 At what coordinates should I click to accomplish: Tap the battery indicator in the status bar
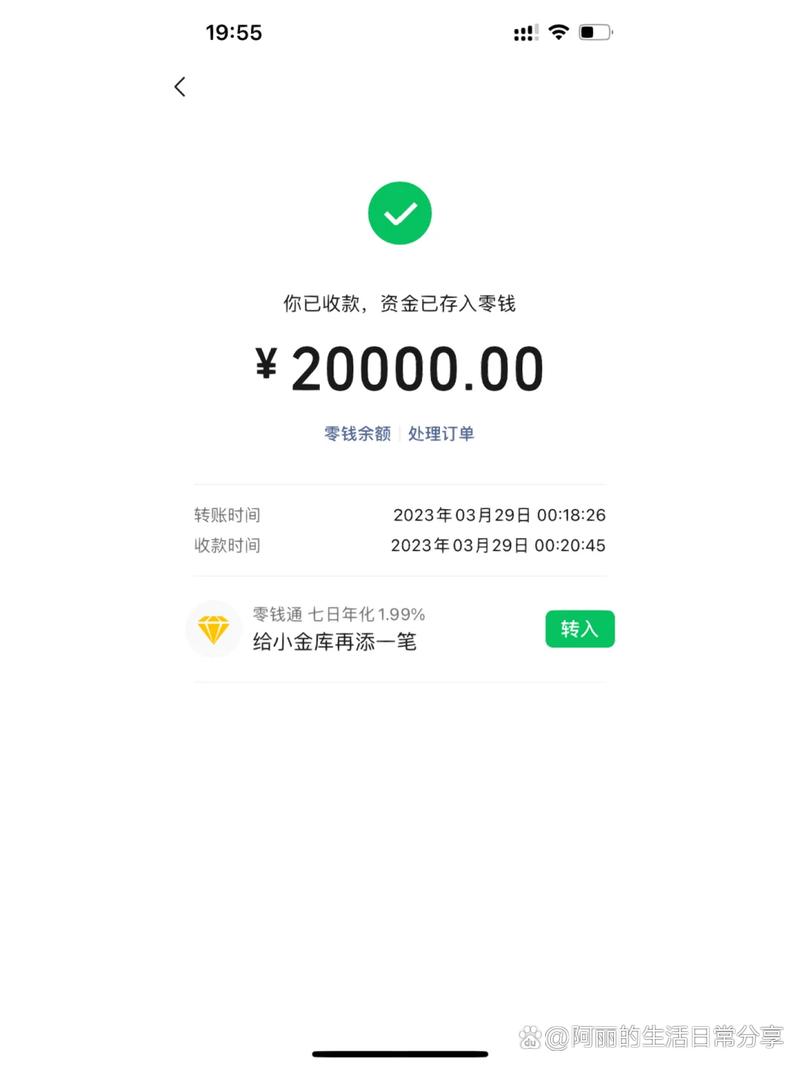point(594,31)
